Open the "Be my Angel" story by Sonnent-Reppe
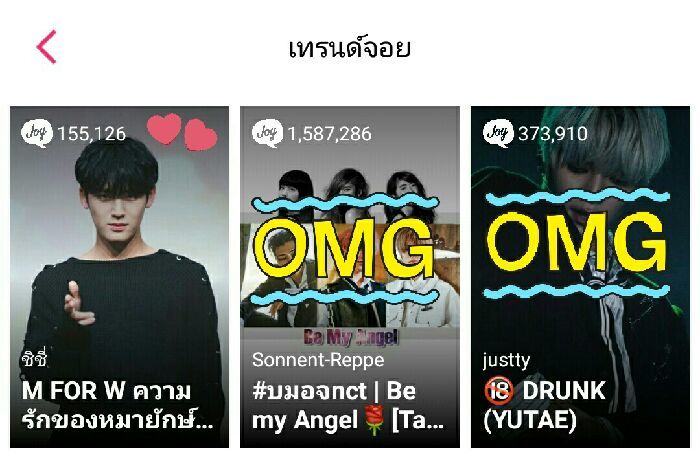The image size is (700, 455). tap(349, 277)
